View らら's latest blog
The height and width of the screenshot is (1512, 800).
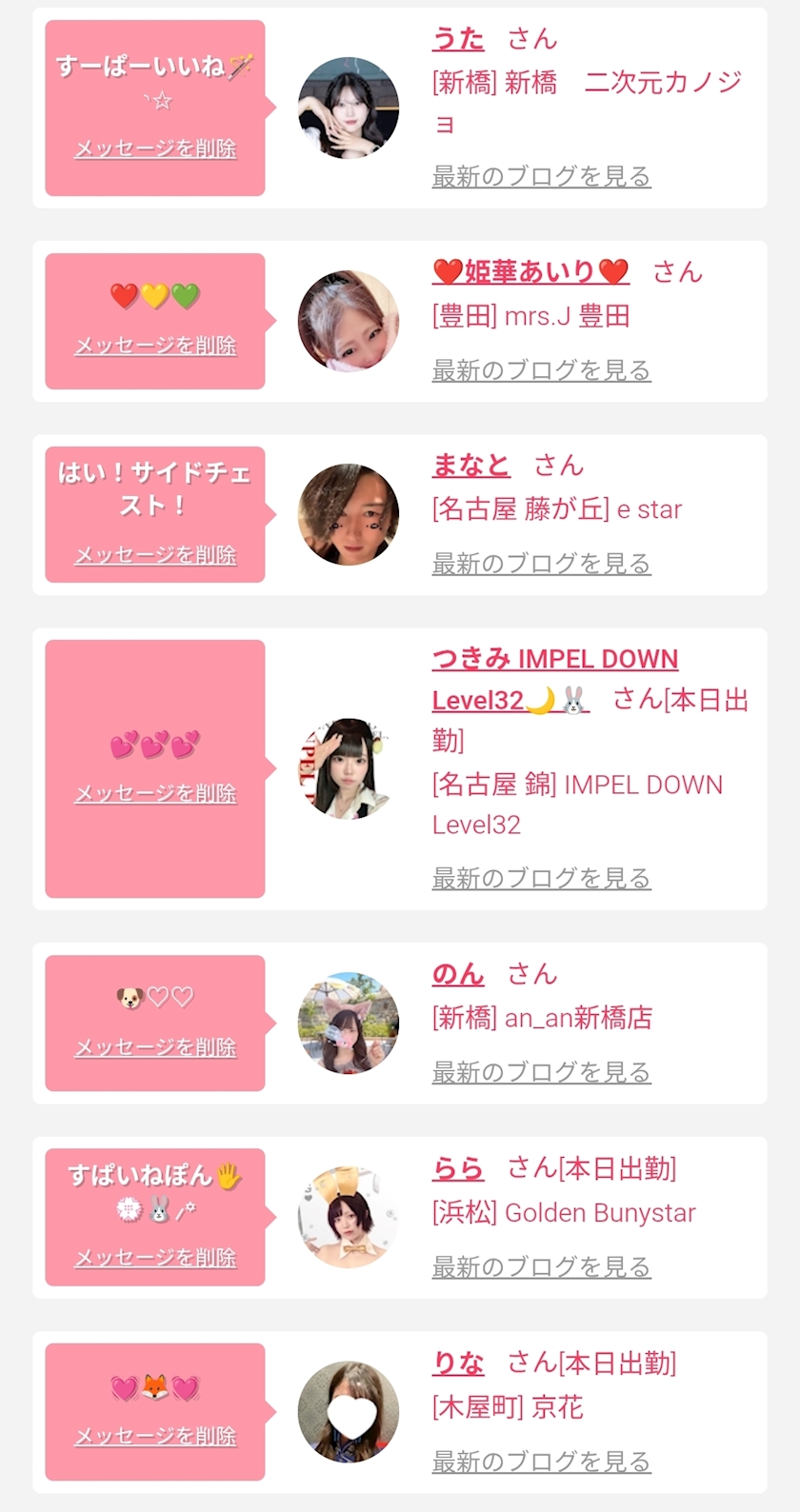point(541,1266)
